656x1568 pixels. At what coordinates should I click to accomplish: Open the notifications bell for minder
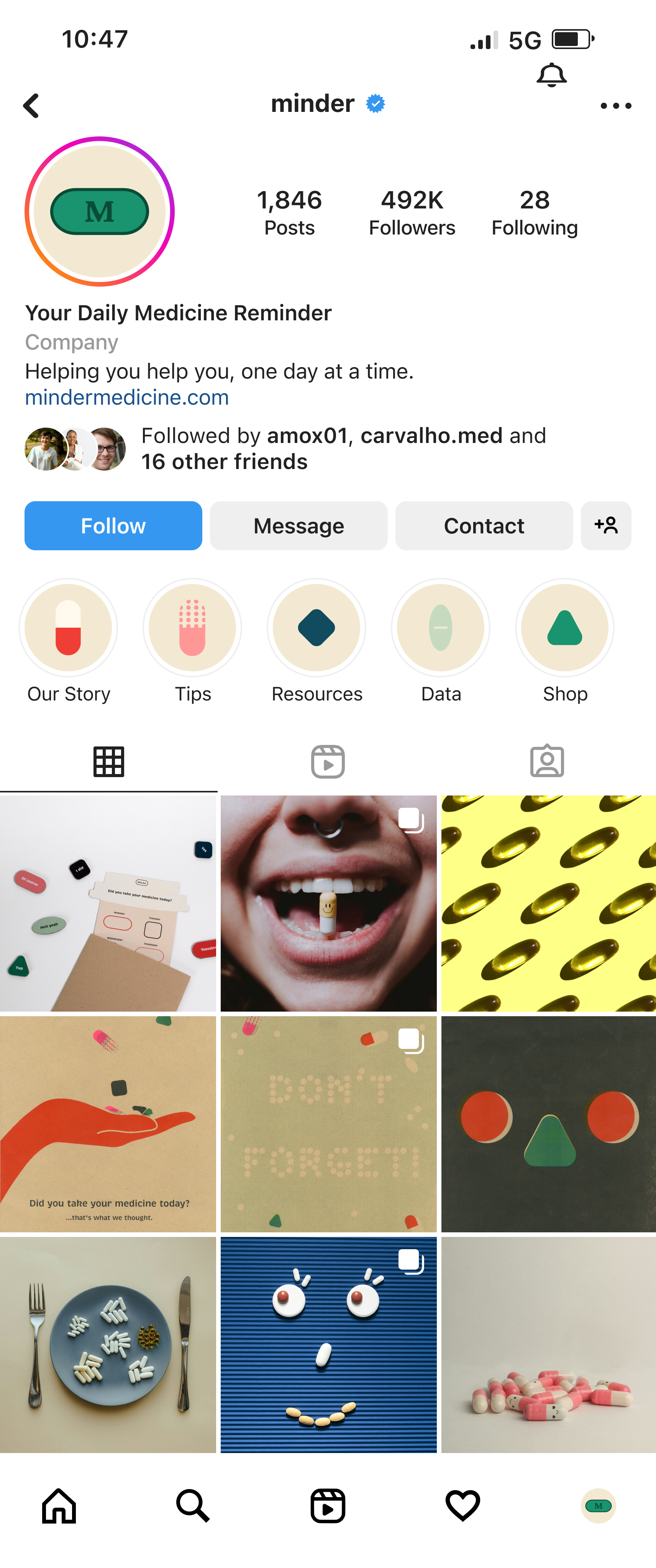point(551,75)
